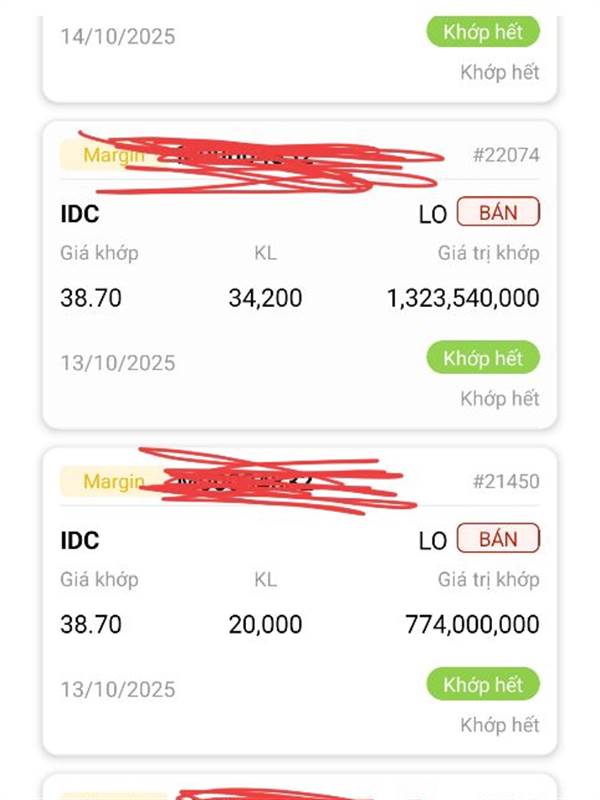
Task: Open IDC sell order card #21450
Action: pyautogui.click(x=299, y=601)
